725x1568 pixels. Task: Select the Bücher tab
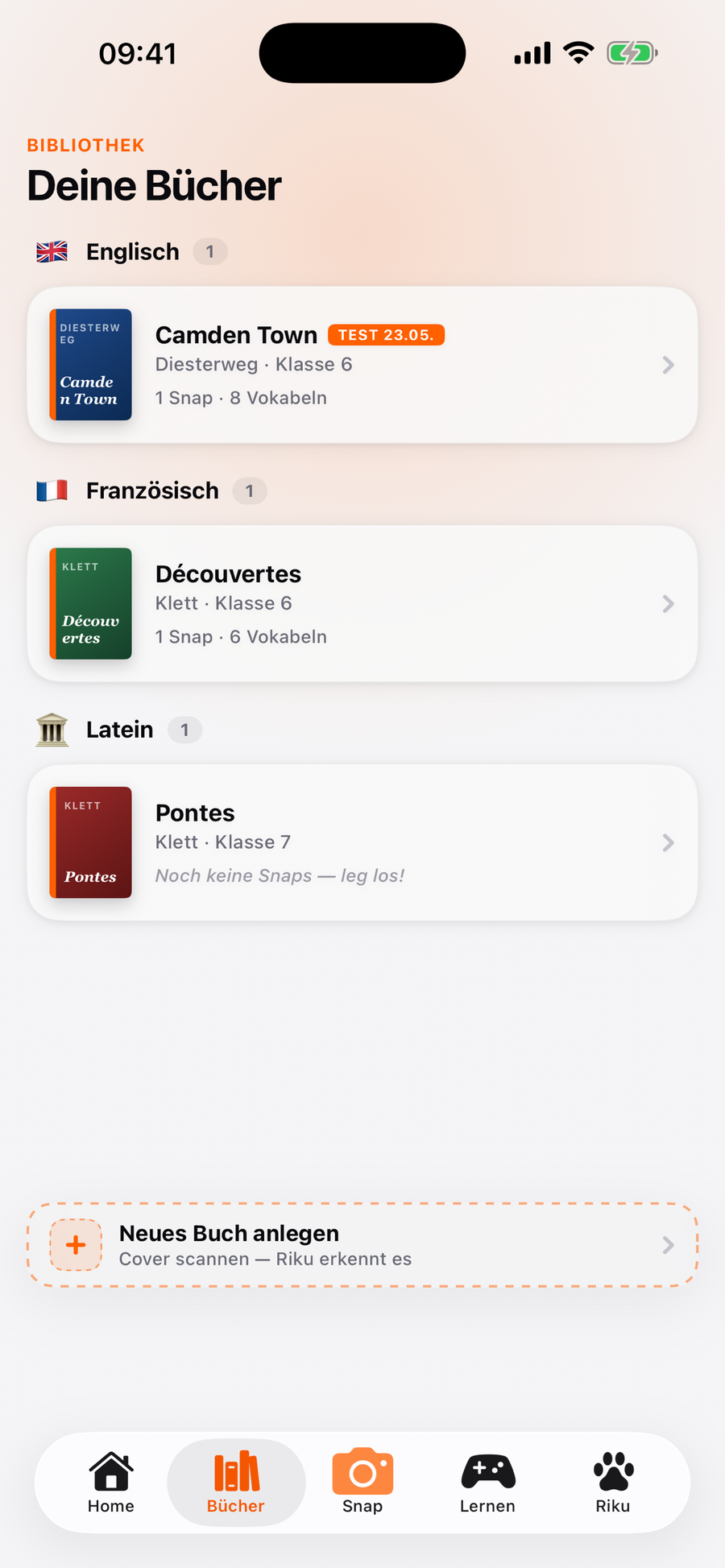236,1483
